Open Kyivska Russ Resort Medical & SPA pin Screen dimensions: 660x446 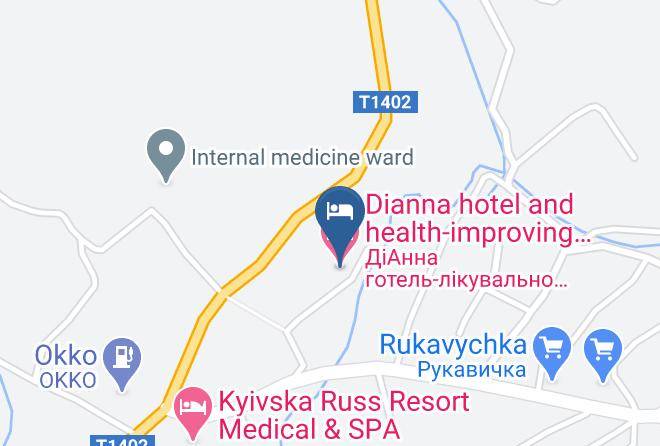(x=193, y=412)
